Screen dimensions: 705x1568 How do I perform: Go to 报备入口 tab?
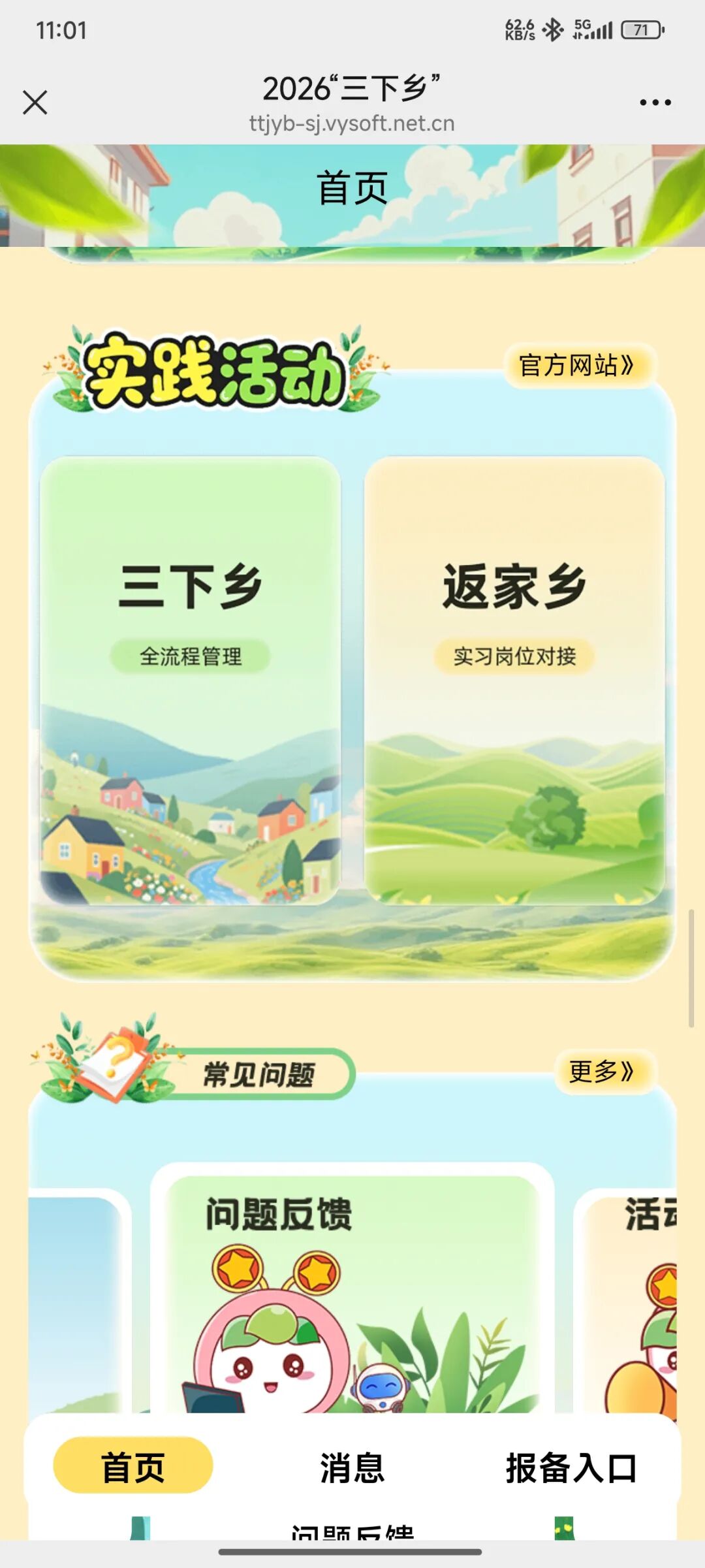click(571, 1467)
